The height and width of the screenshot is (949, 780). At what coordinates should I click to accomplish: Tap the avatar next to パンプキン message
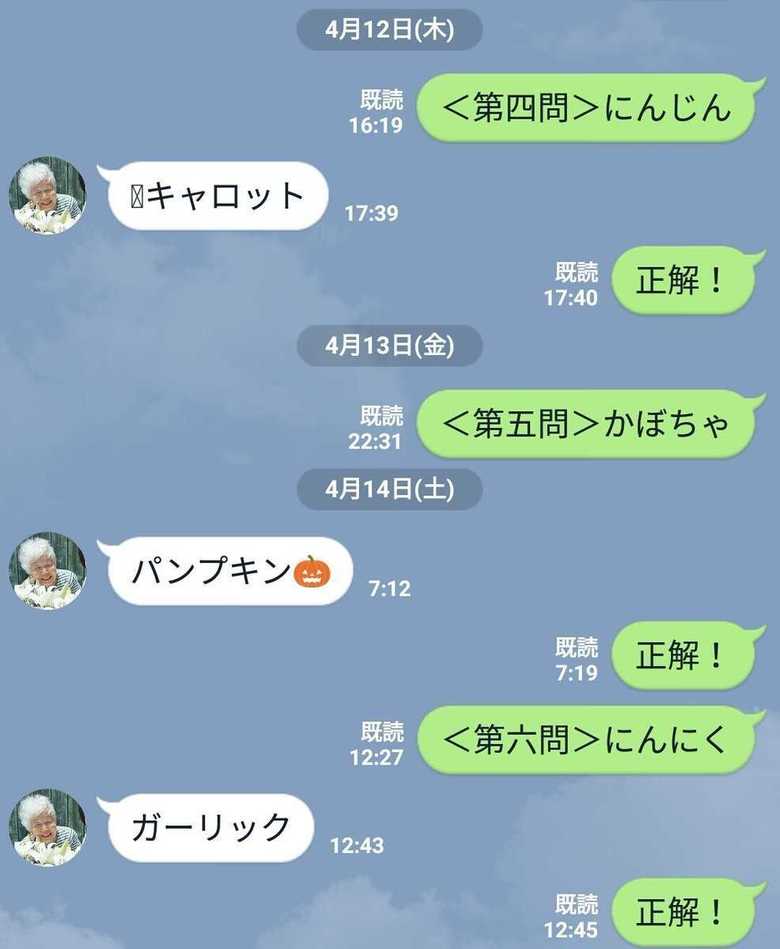tap(47, 570)
